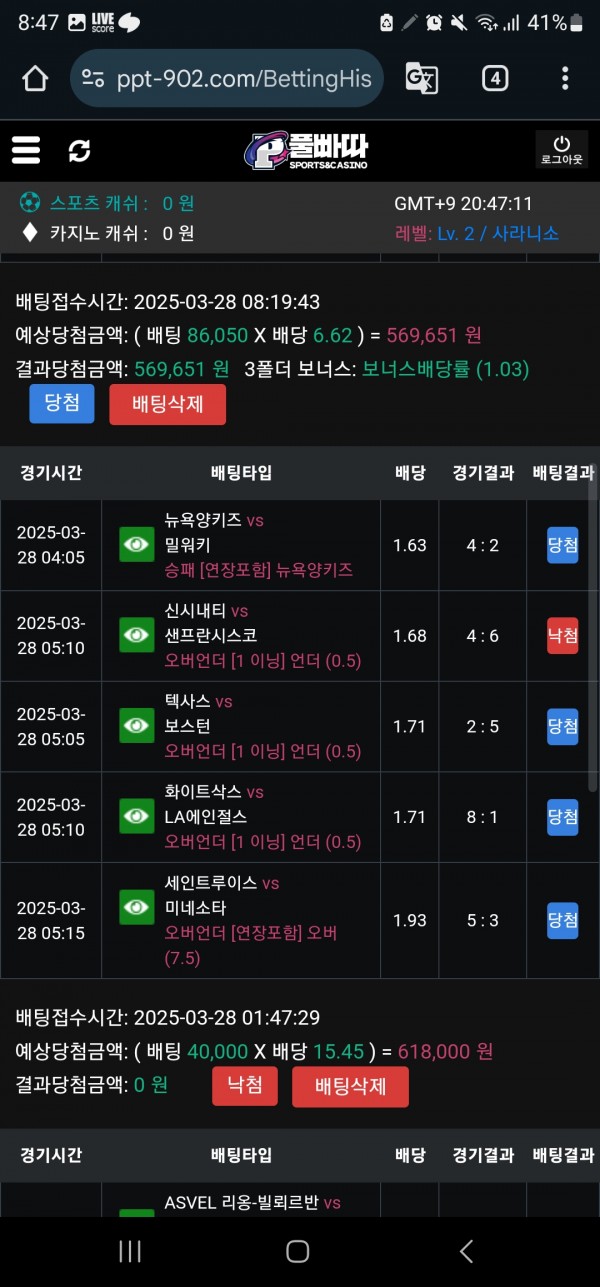Open recent apps from the navigation bar

click(130, 1251)
